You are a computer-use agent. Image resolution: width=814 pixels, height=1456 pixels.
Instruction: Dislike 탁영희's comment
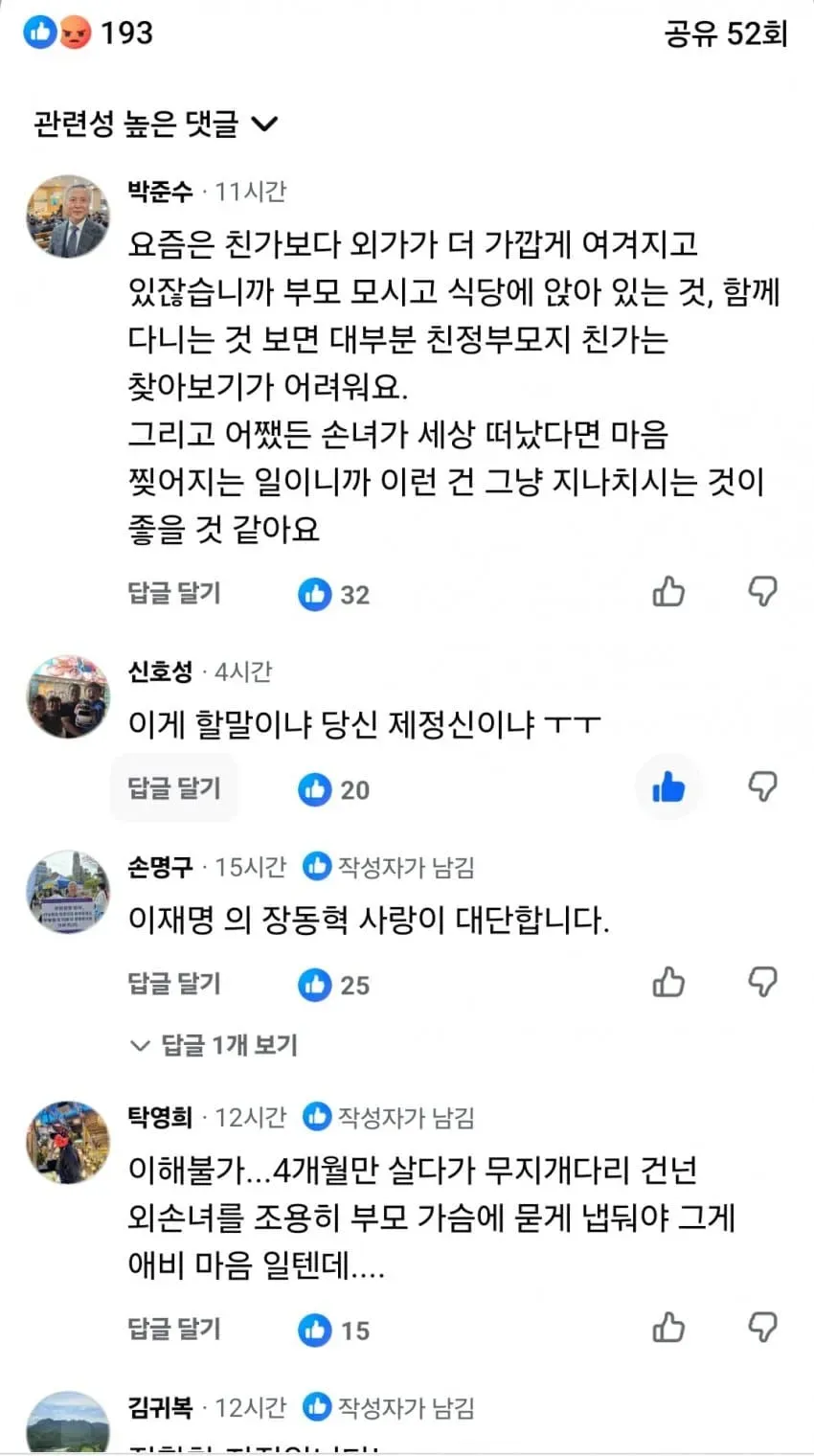[762, 1328]
